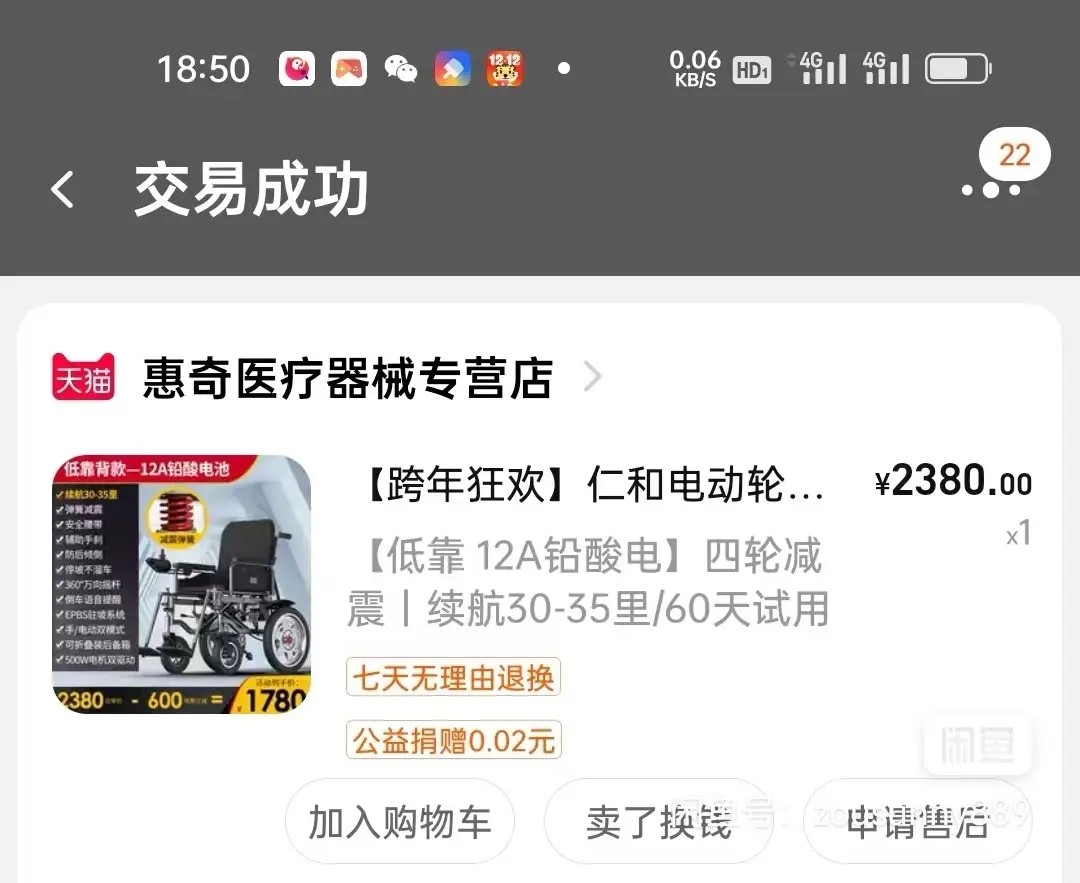Open the three-dot more menu
The width and height of the screenshot is (1080, 883).
[990, 189]
